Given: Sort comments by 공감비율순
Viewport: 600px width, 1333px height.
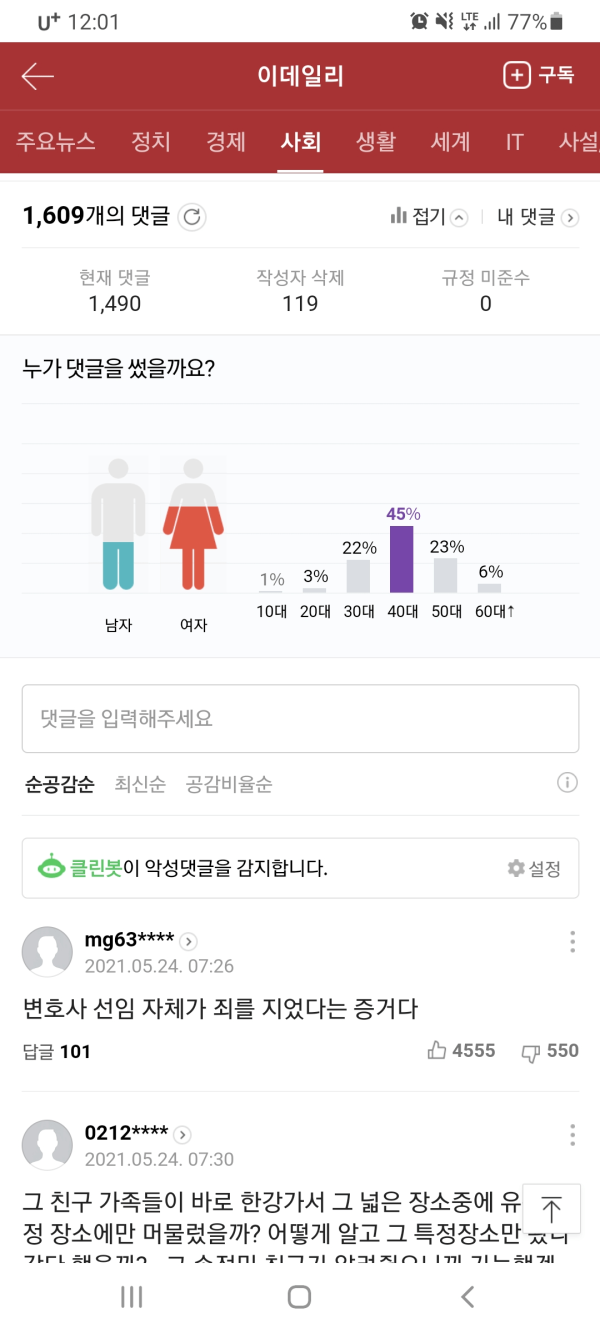Looking at the screenshot, I should point(229,784).
